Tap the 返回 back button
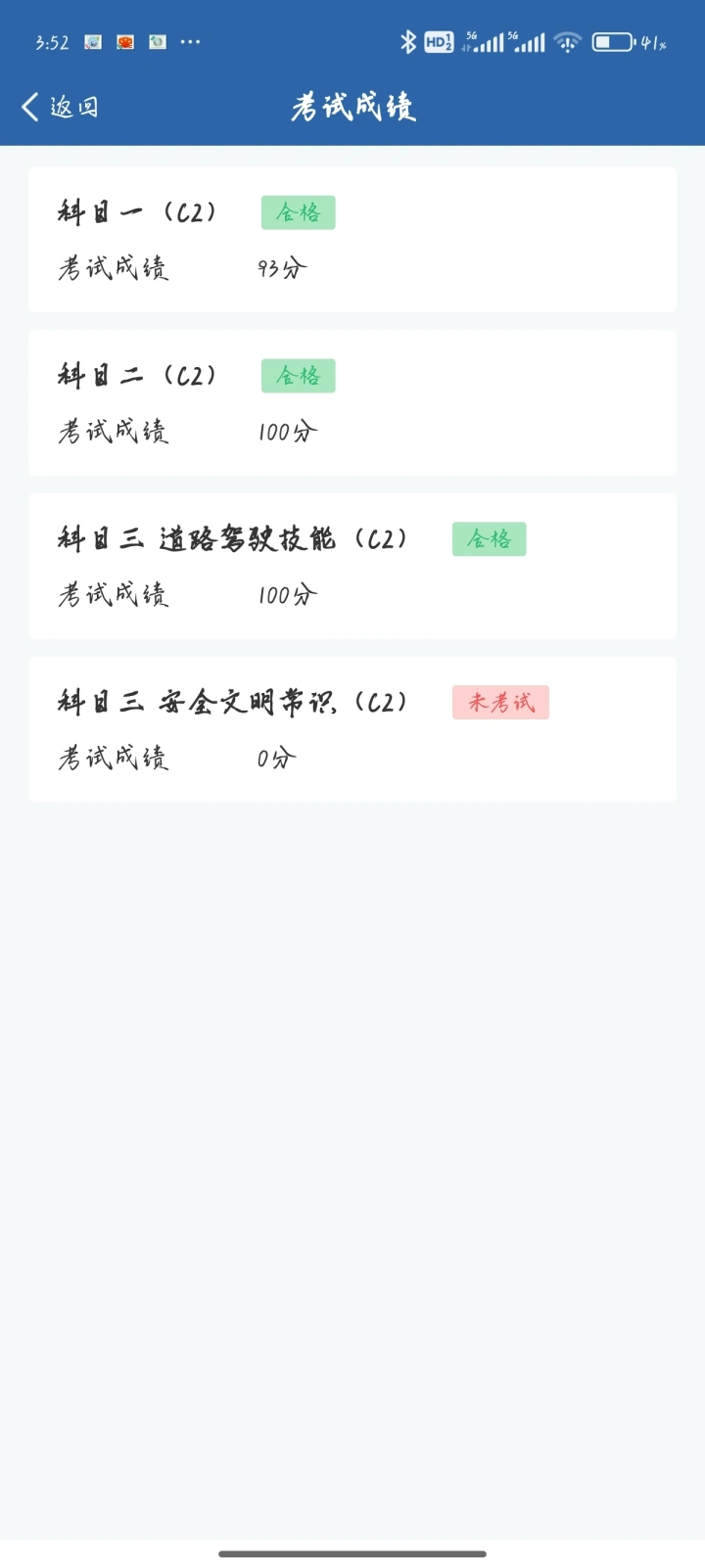Image resolution: width=705 pixels, height=1568 pixels. [x=60, y=107]
